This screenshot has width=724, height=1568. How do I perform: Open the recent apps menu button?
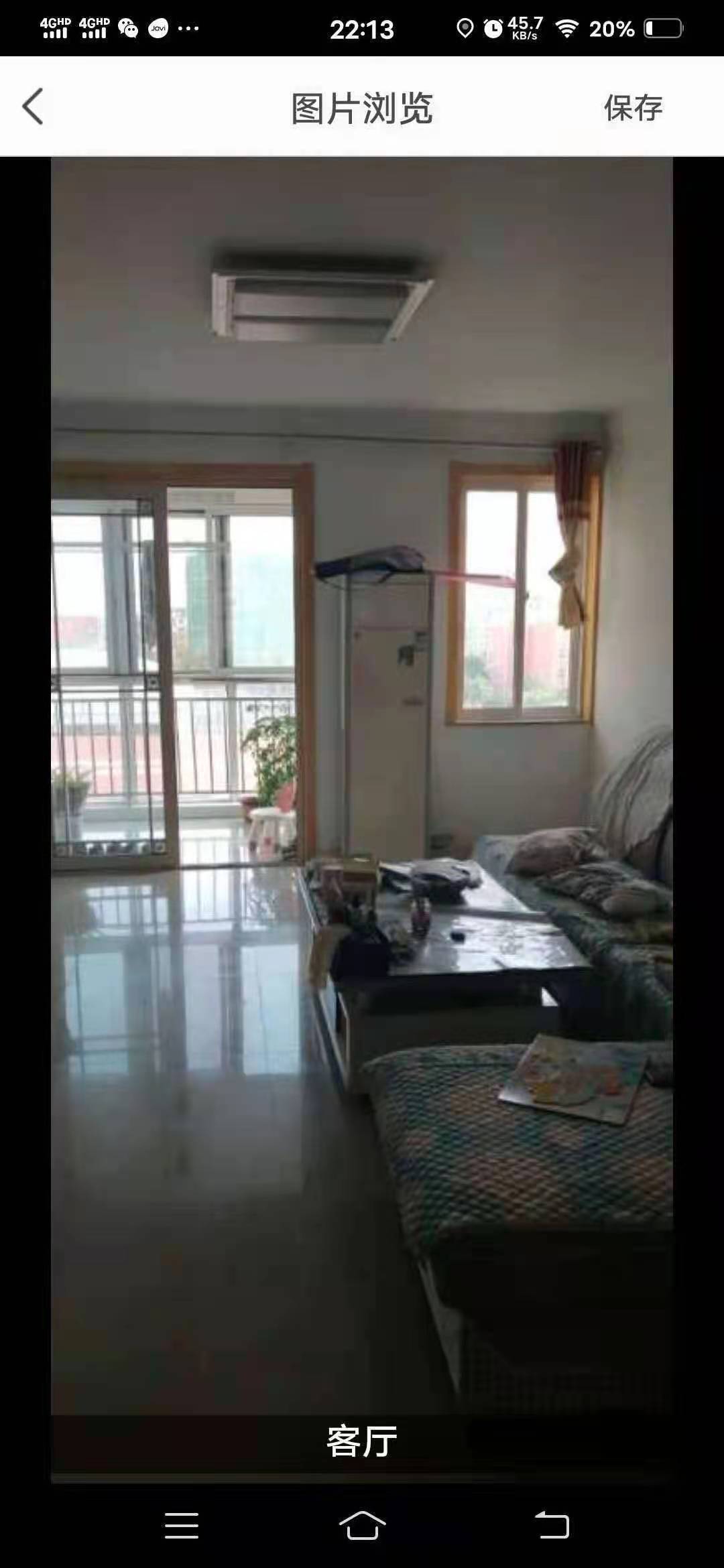182,1526
